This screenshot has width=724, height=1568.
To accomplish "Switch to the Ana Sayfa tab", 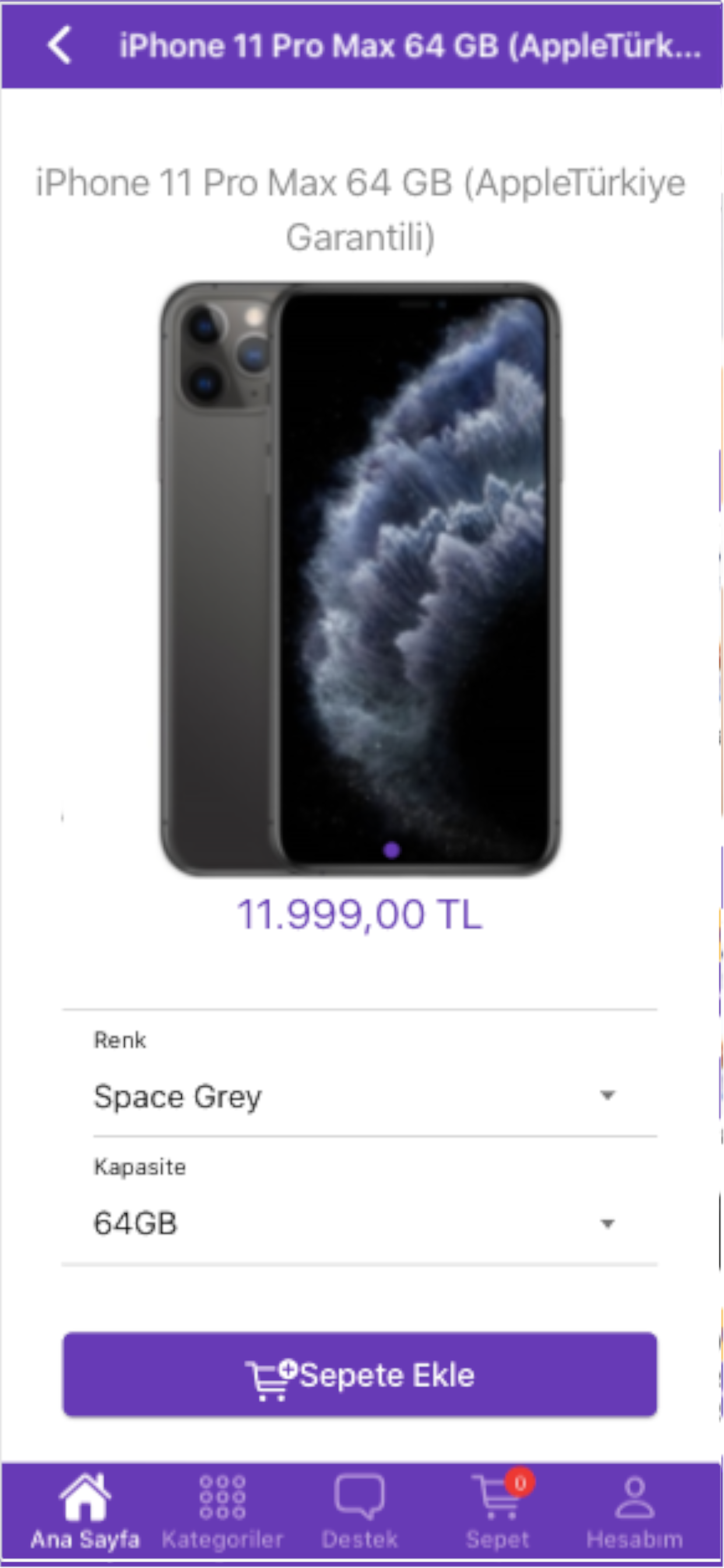I will tap(85, 1511).
